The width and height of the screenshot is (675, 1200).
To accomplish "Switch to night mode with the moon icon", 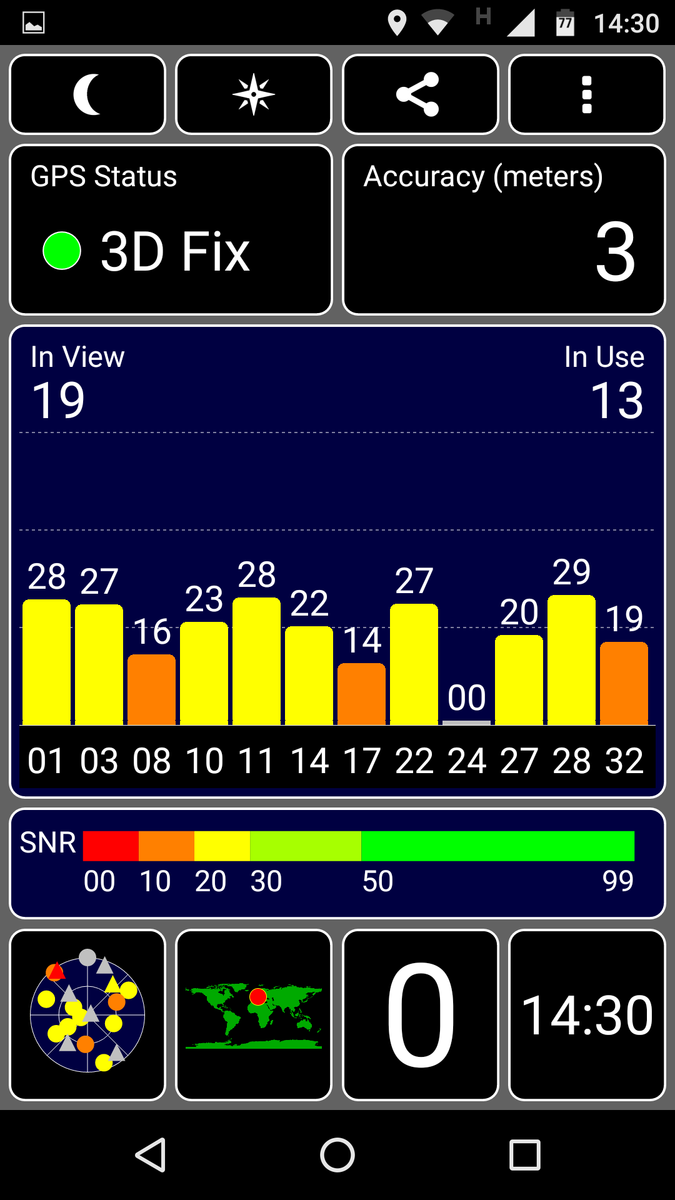I will pos(88,95).
